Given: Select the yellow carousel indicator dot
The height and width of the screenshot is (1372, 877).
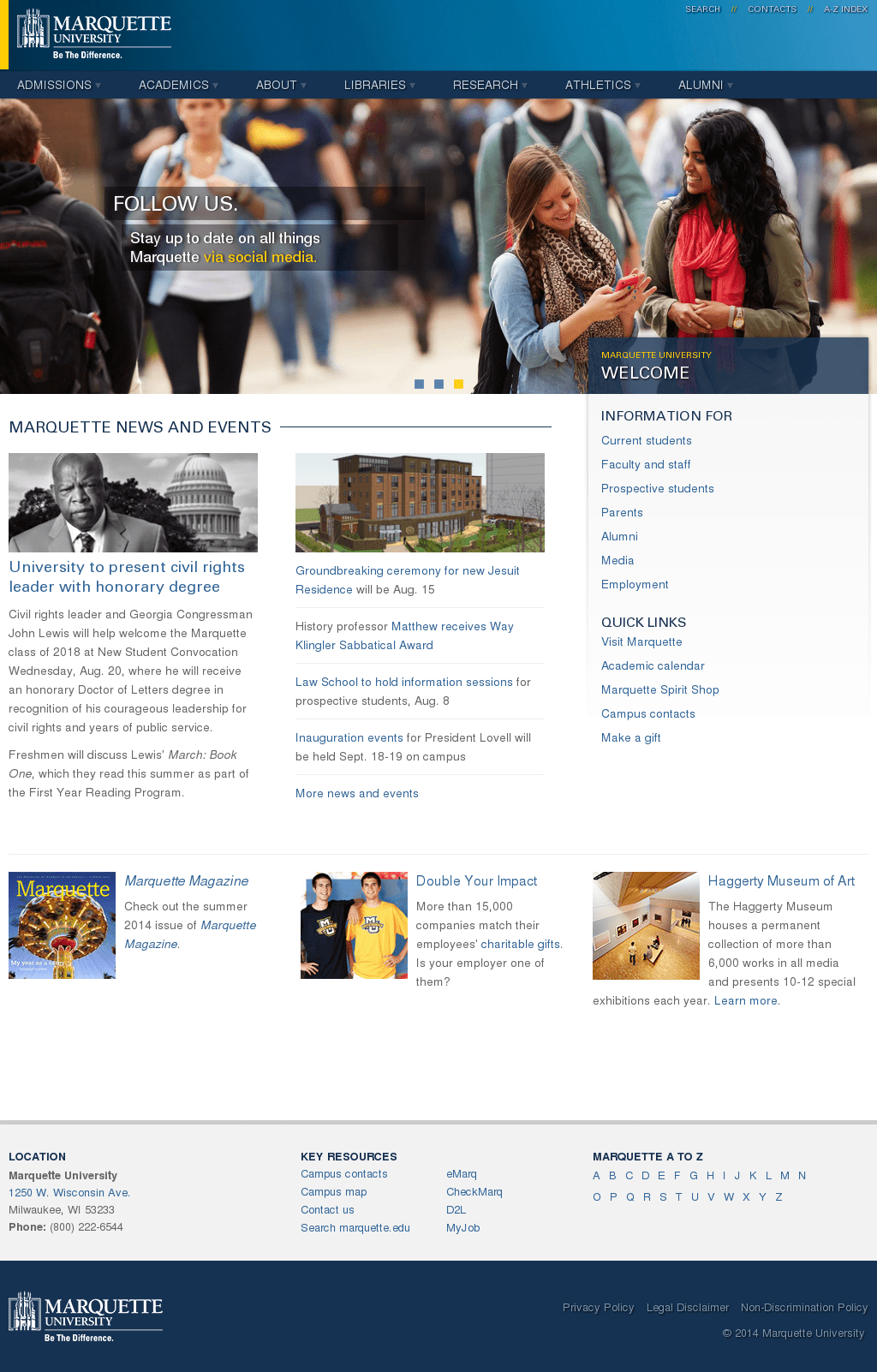Looking at the screenshot, I should pos(458,384).
